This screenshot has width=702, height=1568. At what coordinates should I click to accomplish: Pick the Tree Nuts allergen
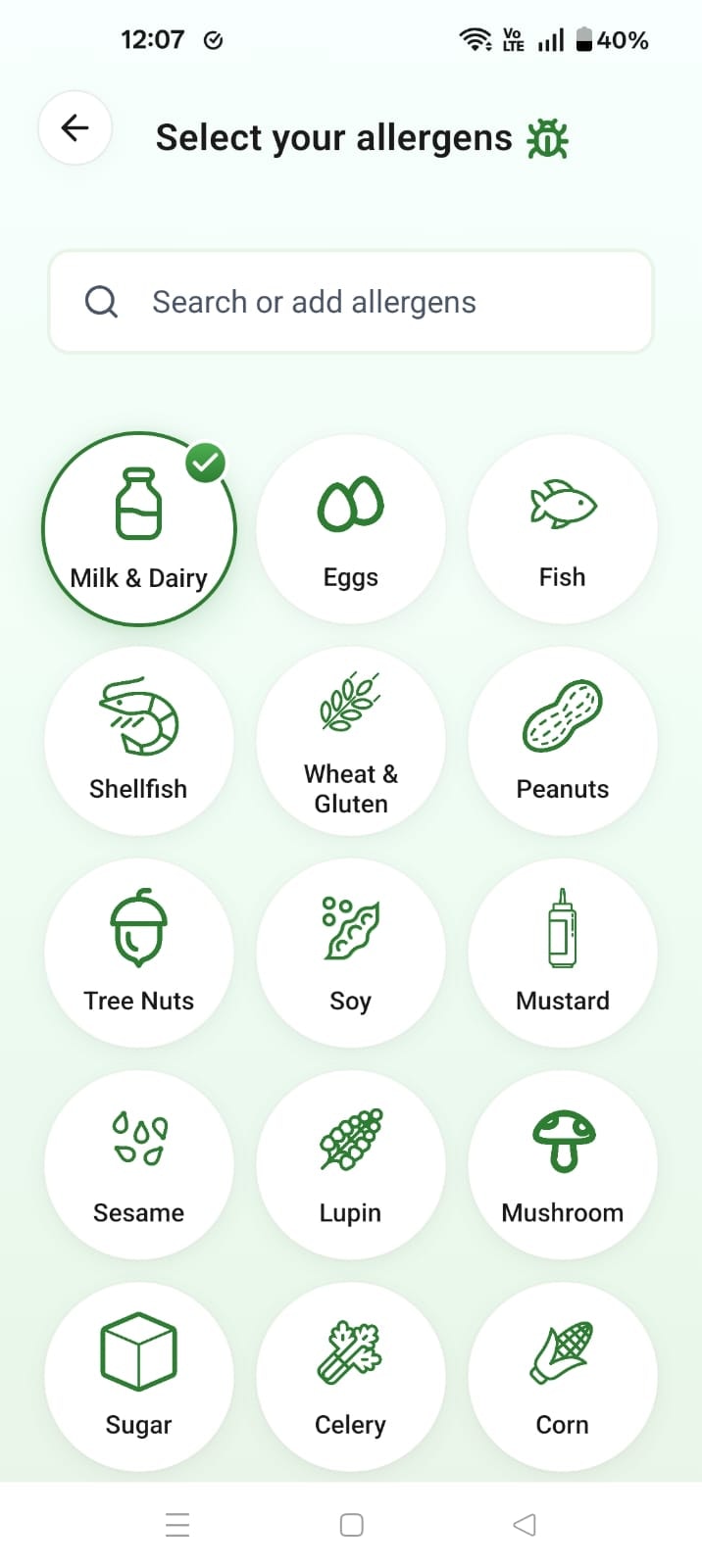[139, 953]
